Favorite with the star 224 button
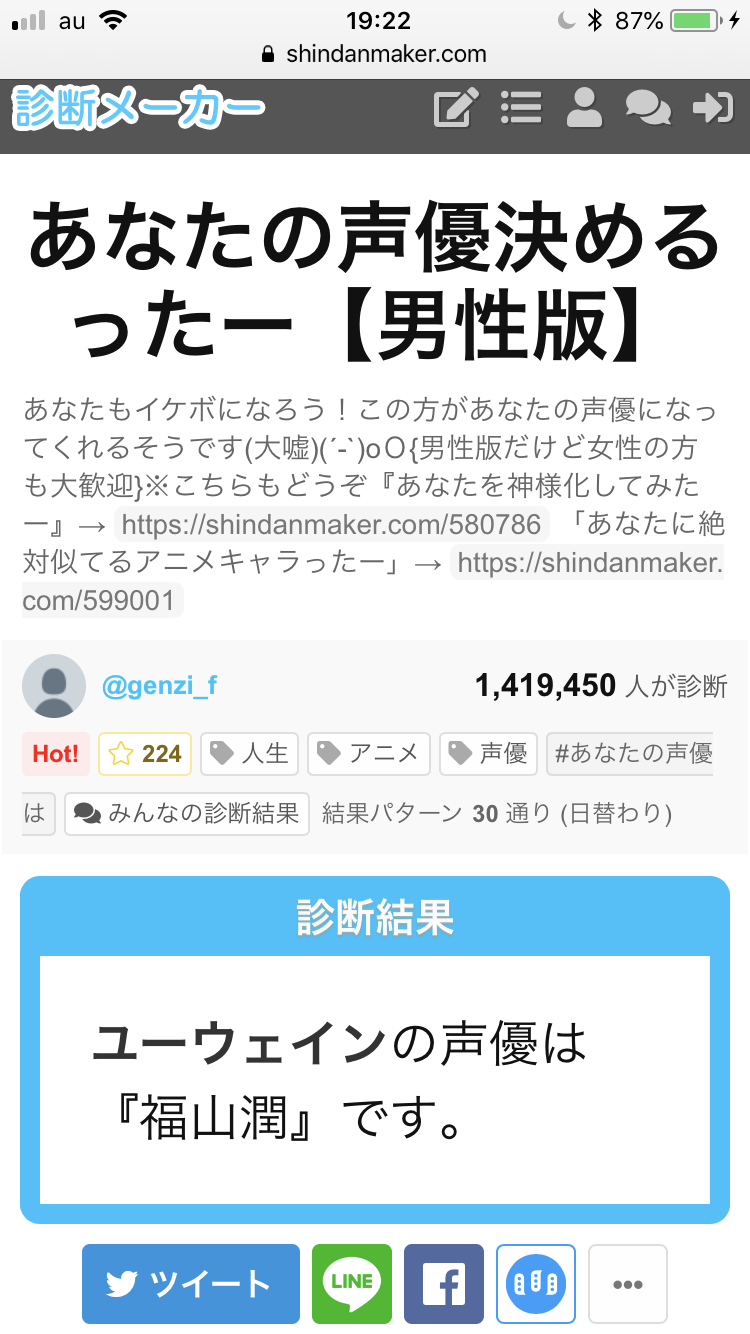The width and height of the screenshot is (750, 1334). pyautogui.click(x=146, y=754)
